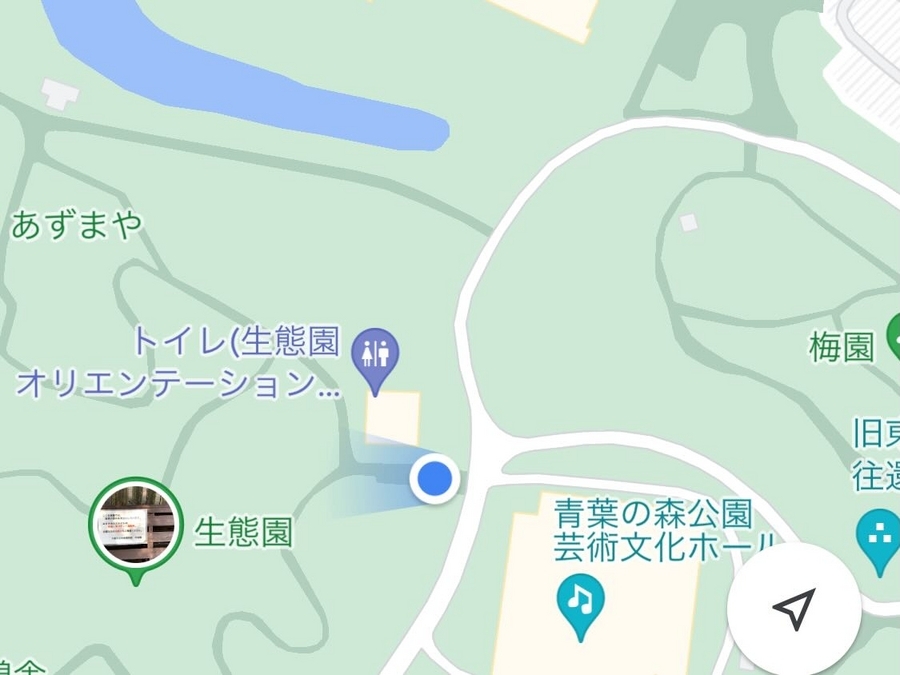Select the 生態園 photo pin
This screenshot has width=900, height=675.
135,526
